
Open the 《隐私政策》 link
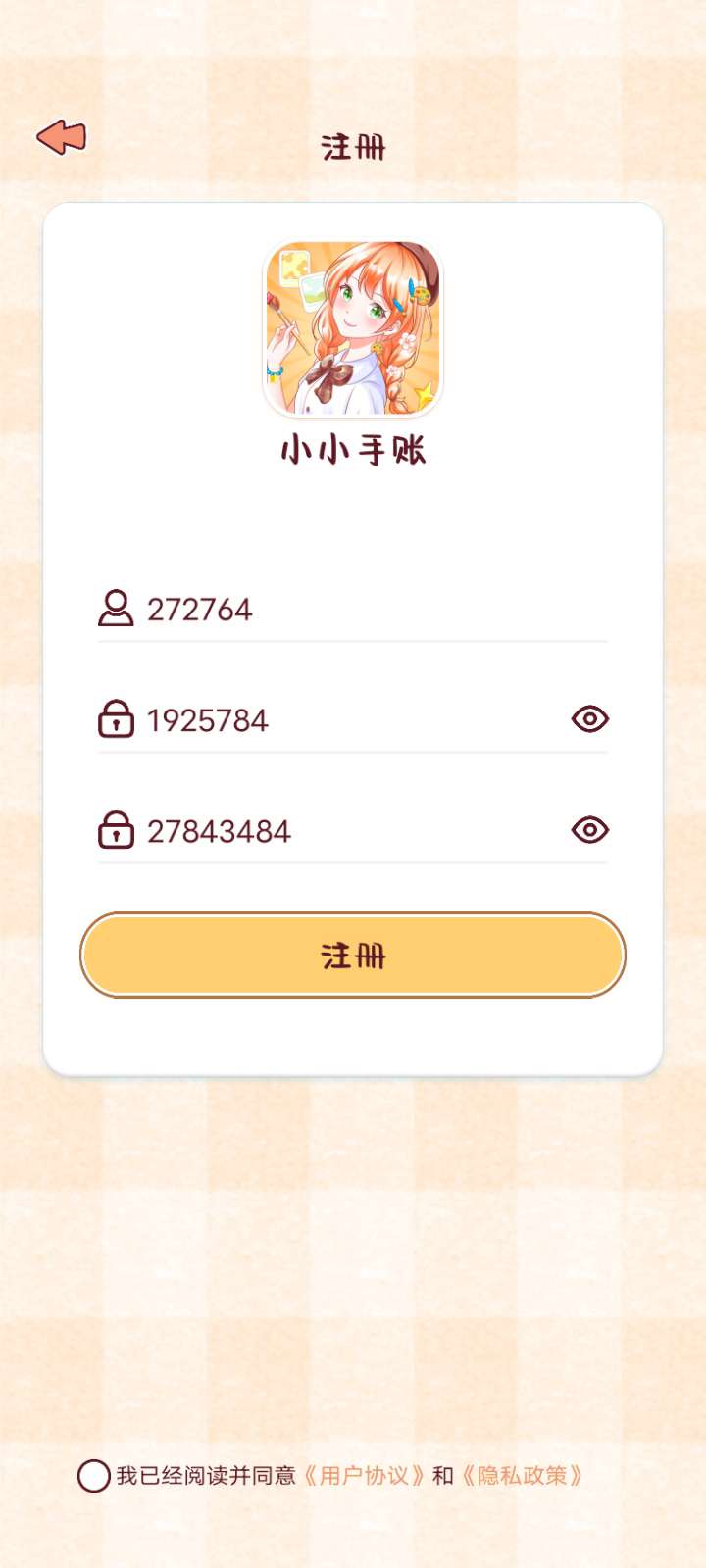(523, 1476)
